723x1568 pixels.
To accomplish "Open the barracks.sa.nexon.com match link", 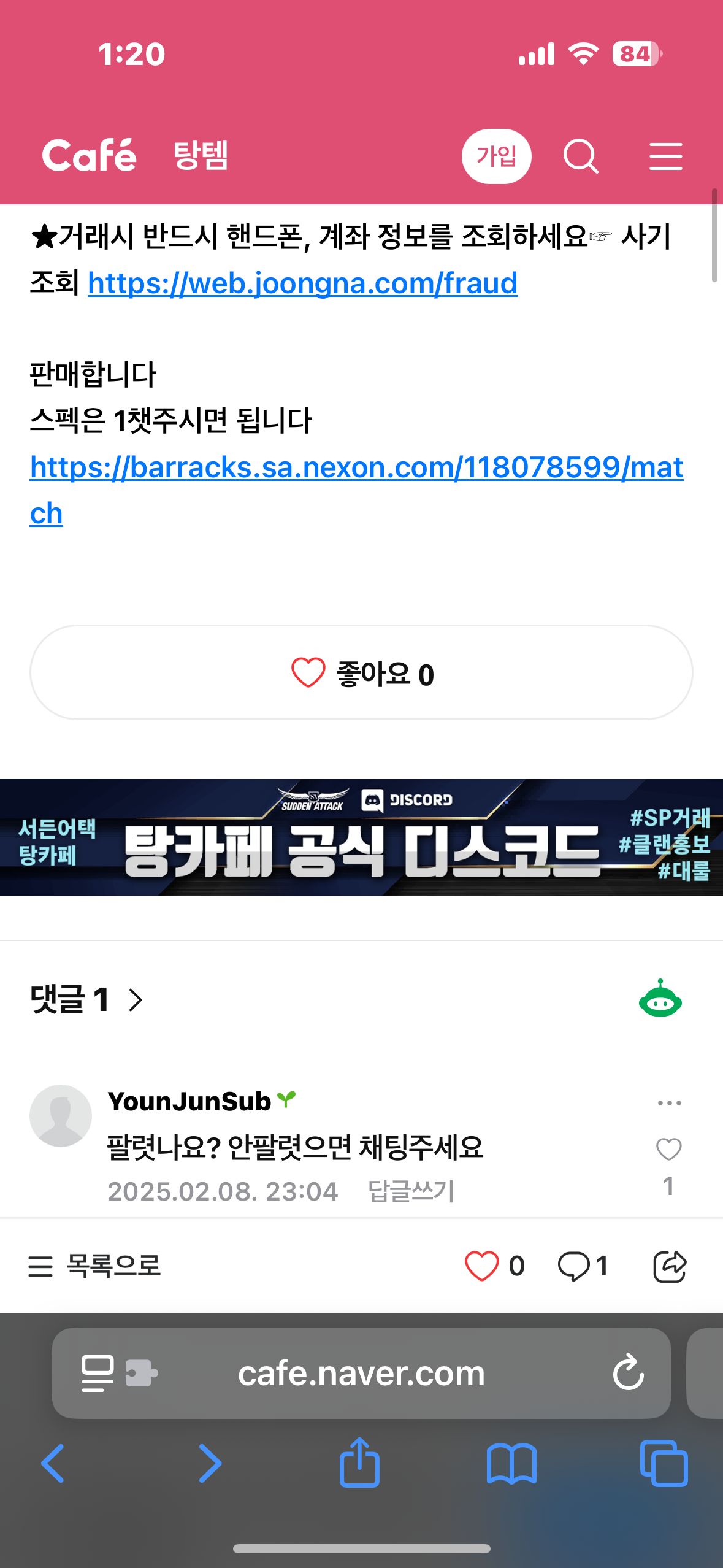I will tap(356, 468).
